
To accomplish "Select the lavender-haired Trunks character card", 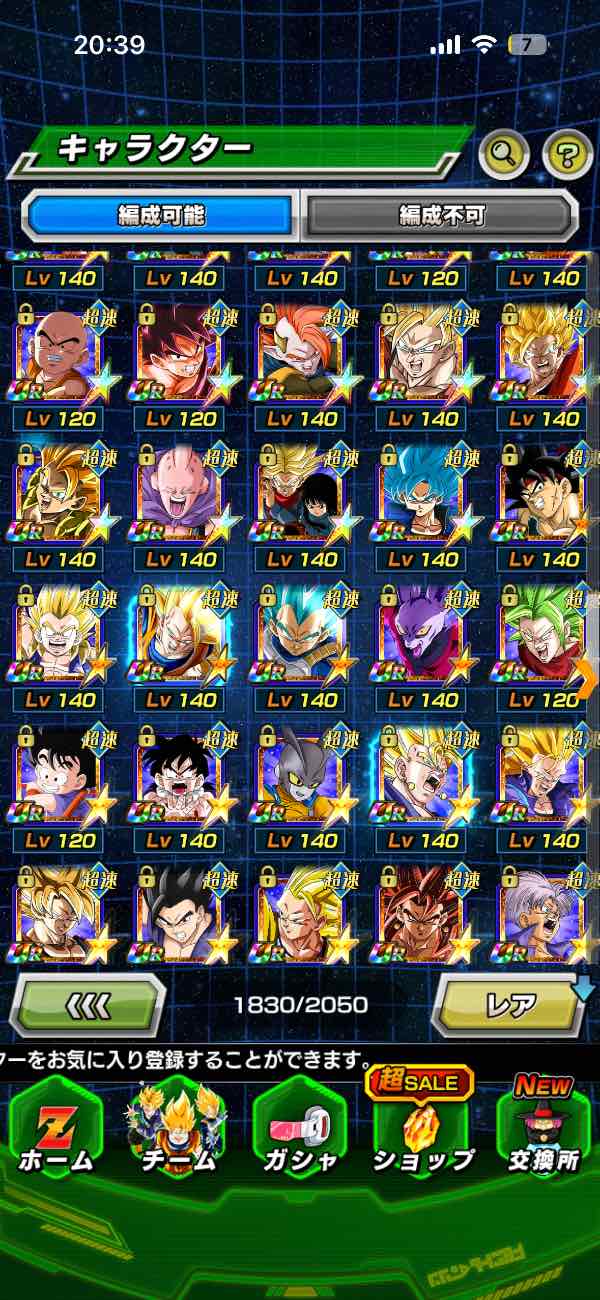I will (x=542, y=915).
